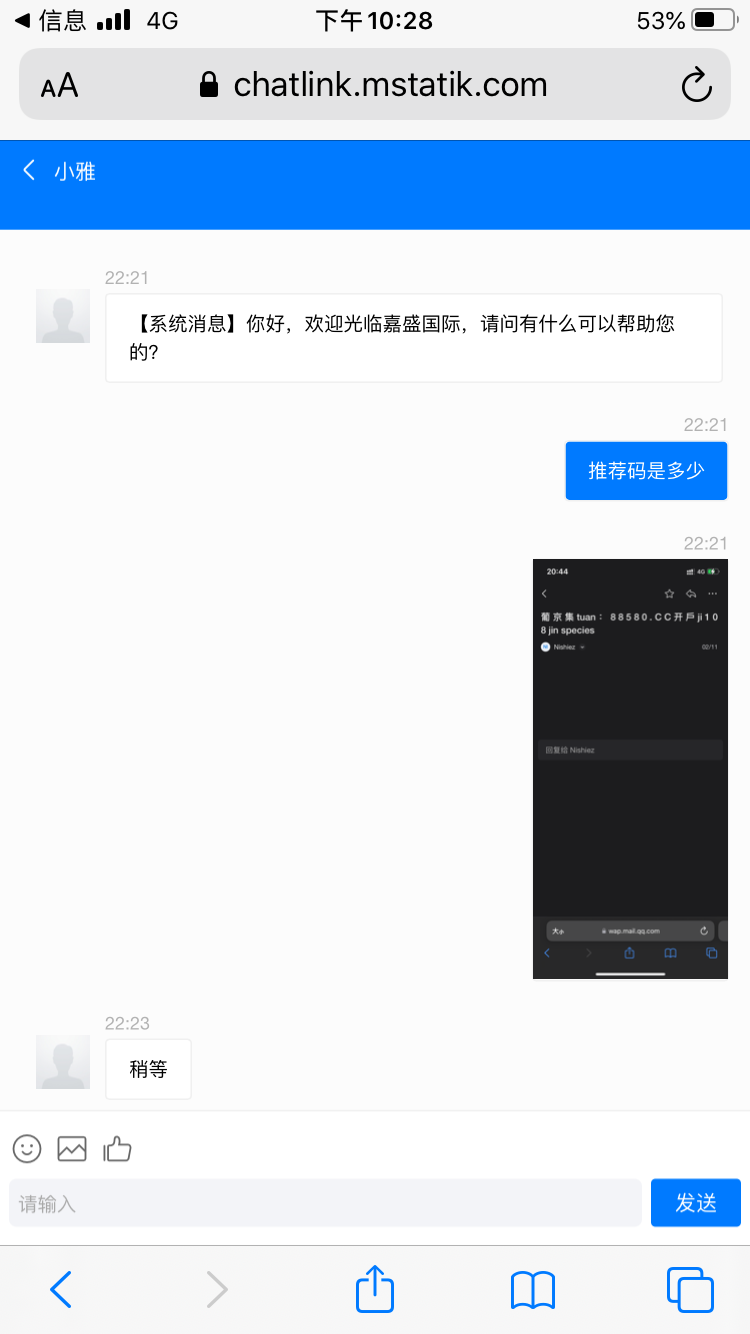Share this page
Screen dimensions: 750x1334
click(375, 1289)
